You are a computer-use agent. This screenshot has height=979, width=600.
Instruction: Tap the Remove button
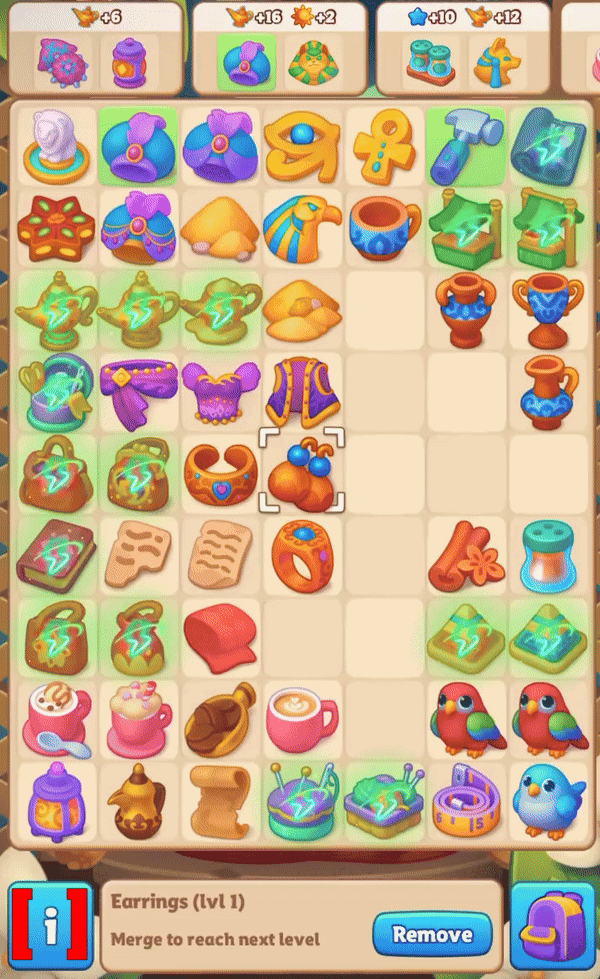[432, 934]
